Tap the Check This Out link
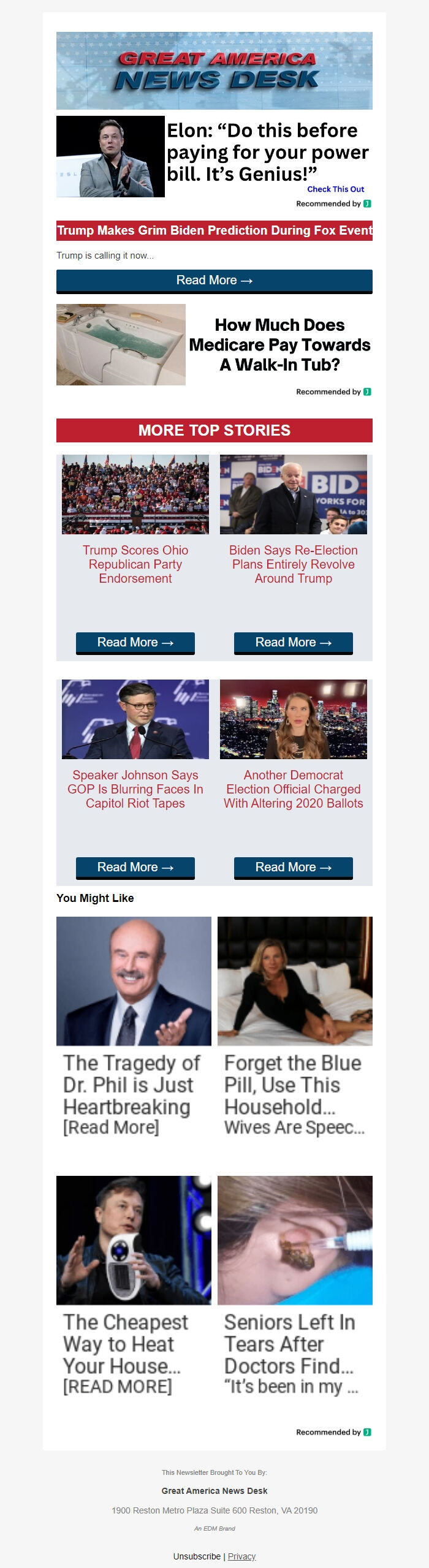Image resolution: width=429 pixels, height=1568 pixels. tap(335, 189)
